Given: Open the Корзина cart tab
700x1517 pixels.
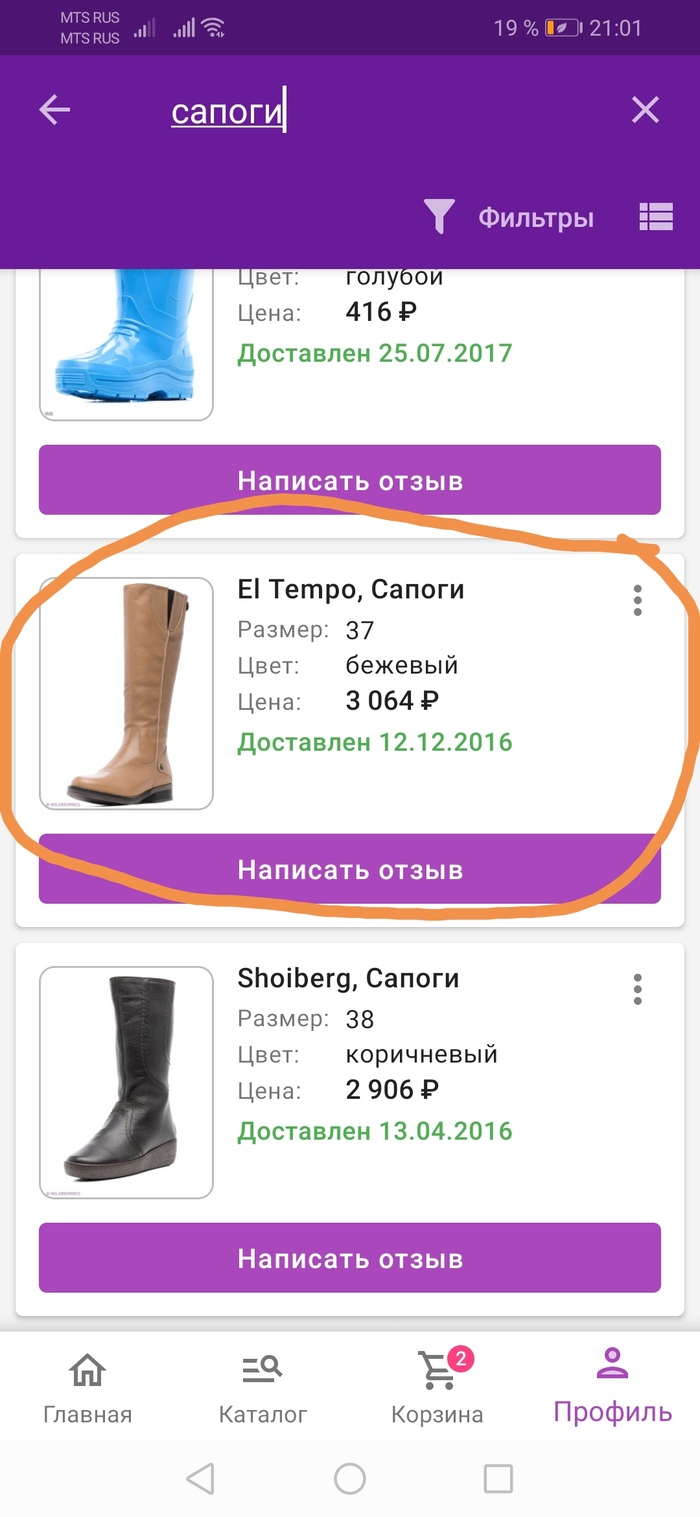Looking at the screenshot, I should pos(437,1387).
